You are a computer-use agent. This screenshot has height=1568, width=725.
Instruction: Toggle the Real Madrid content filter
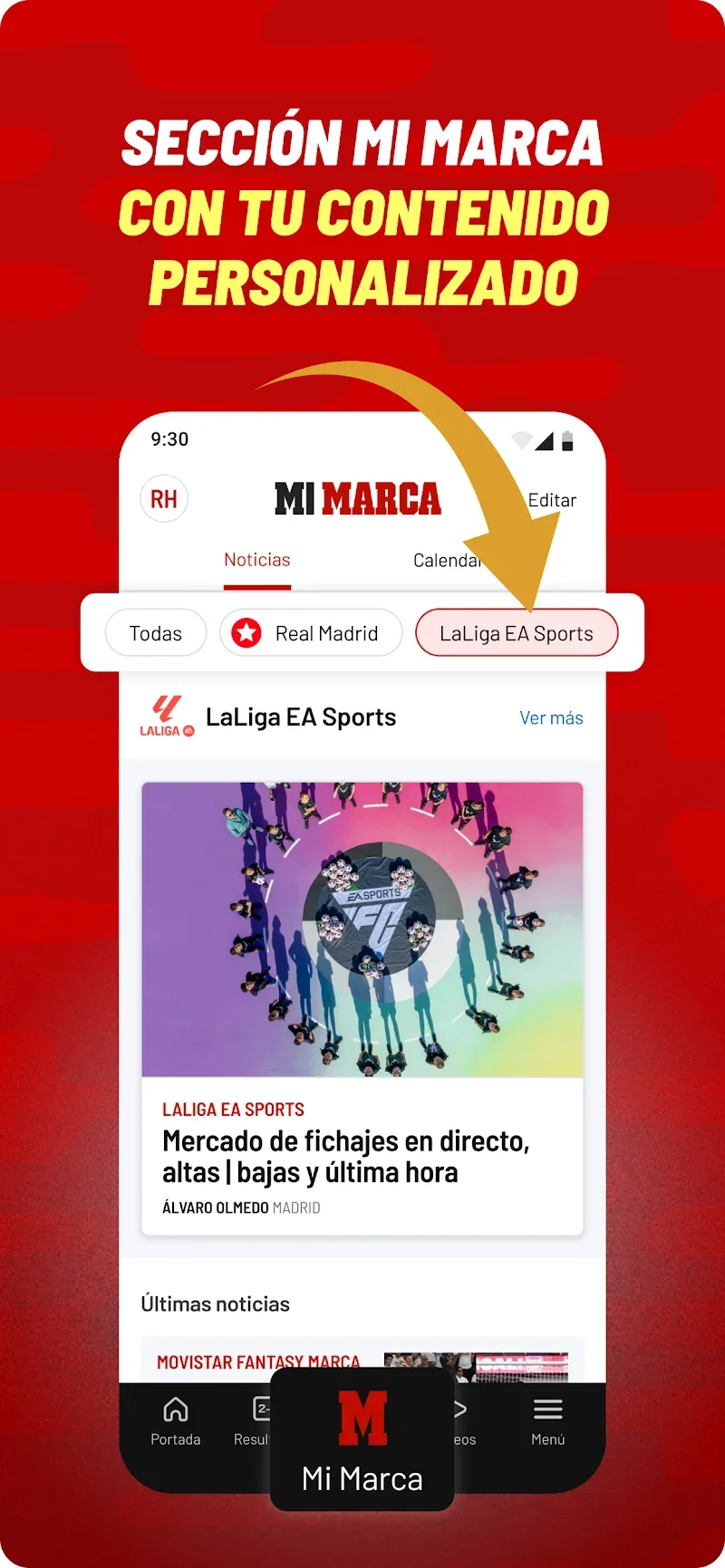311,632
